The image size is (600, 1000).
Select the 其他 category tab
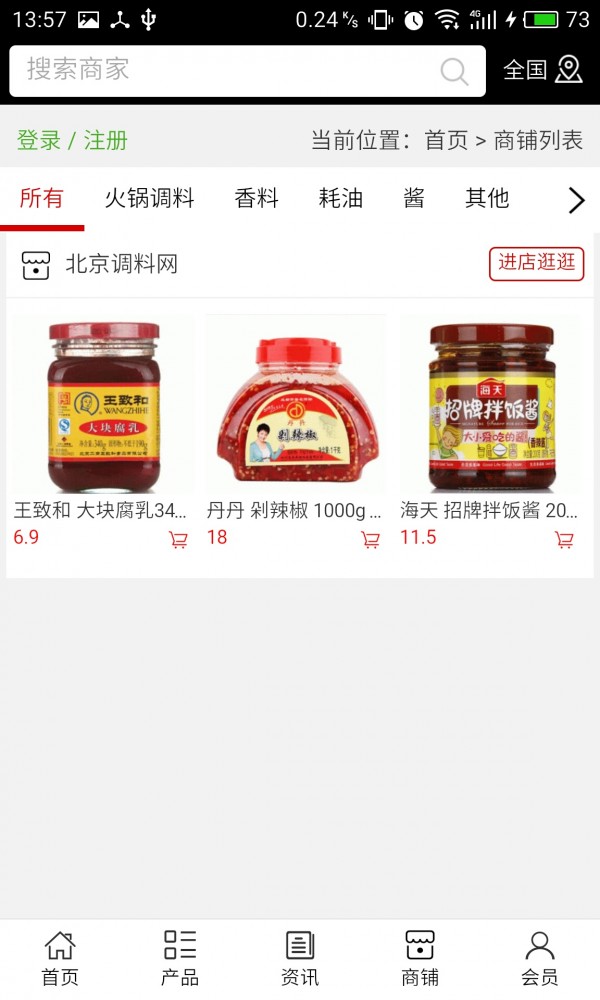coord(487,198)
